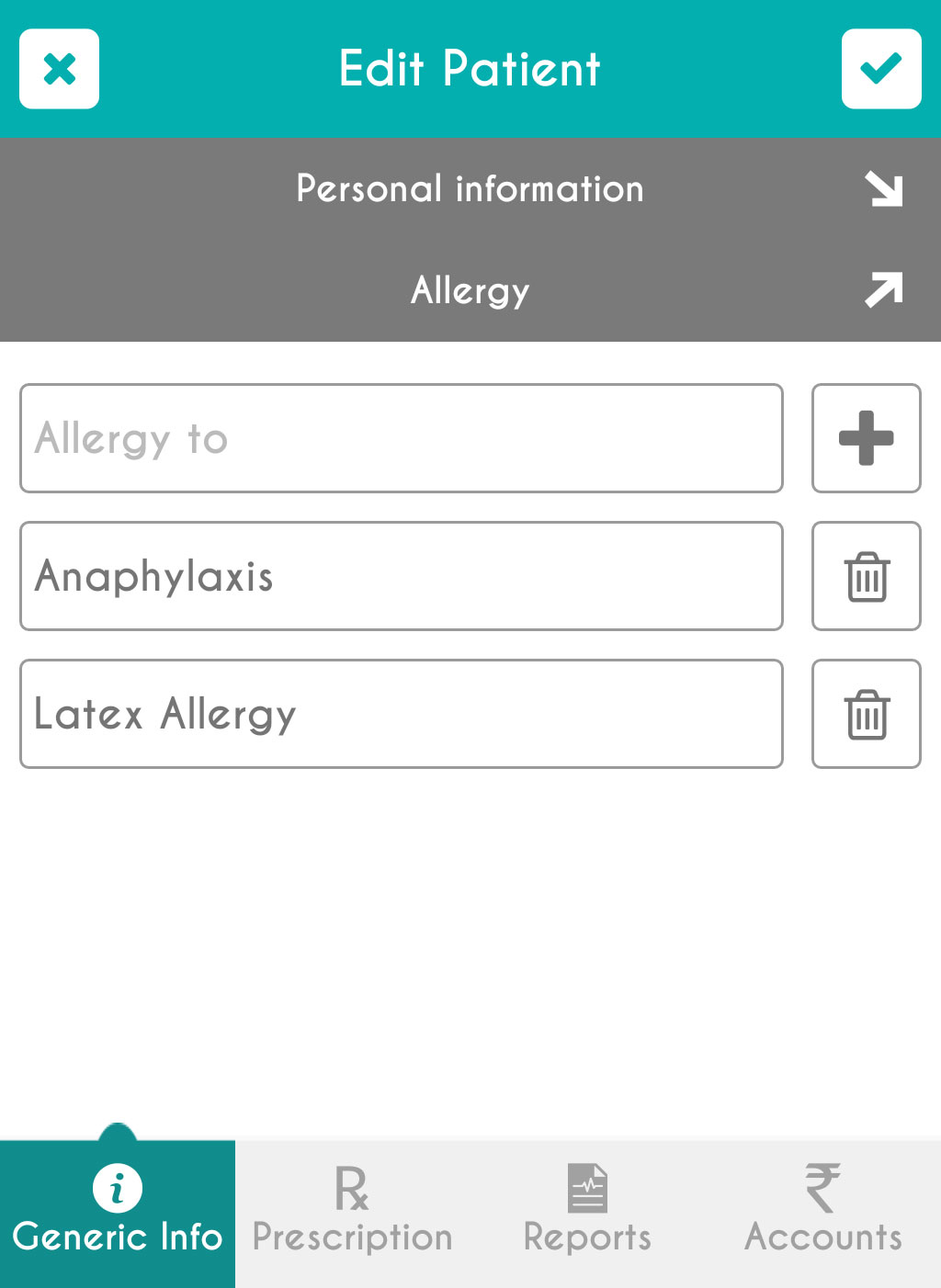This screenshot has width=941, height=1288.
Task: Expand the Allergy section arrow
Action: tap(882, 289)
